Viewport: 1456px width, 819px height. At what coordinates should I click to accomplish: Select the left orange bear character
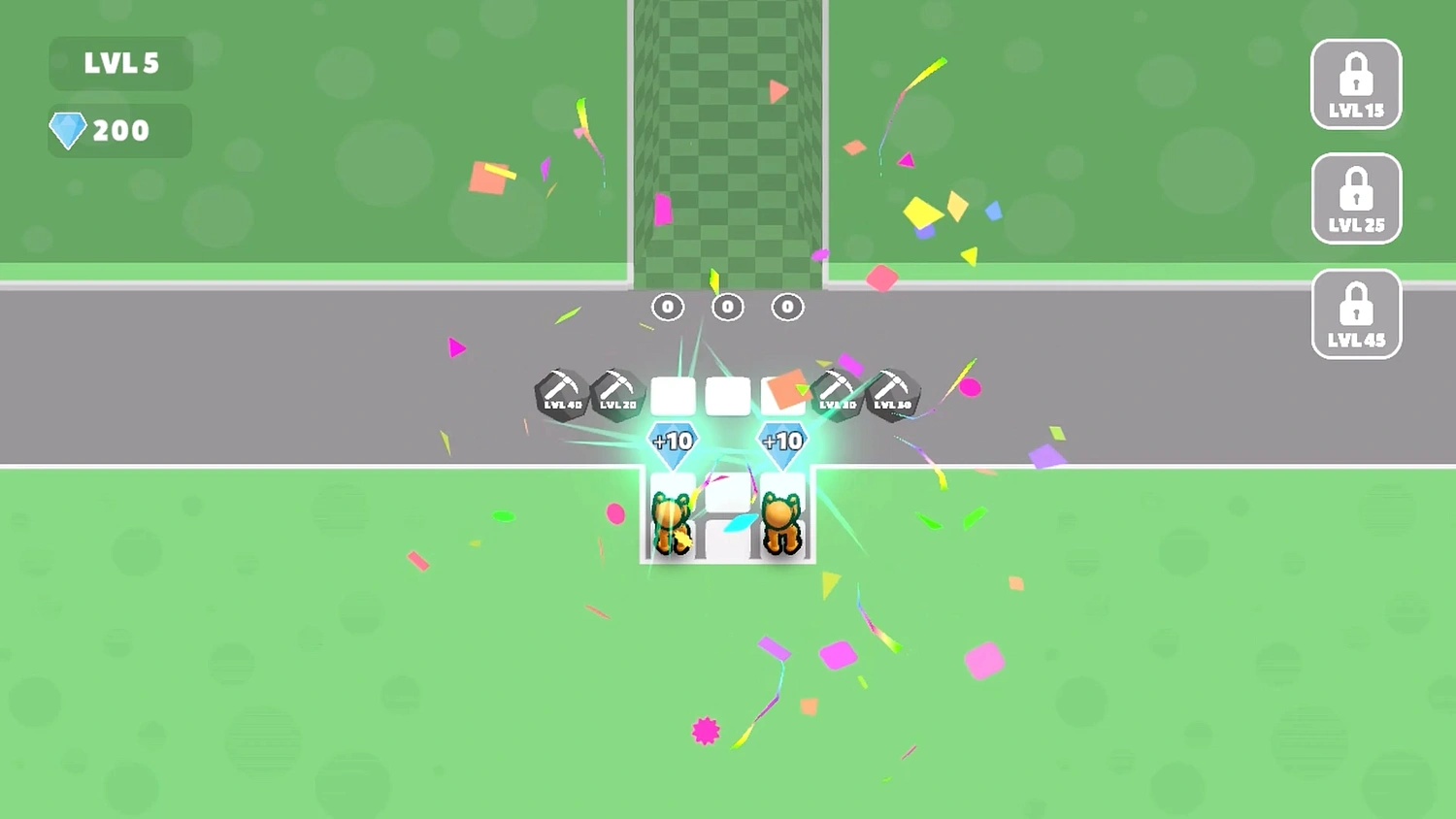[x=671, y=525]
